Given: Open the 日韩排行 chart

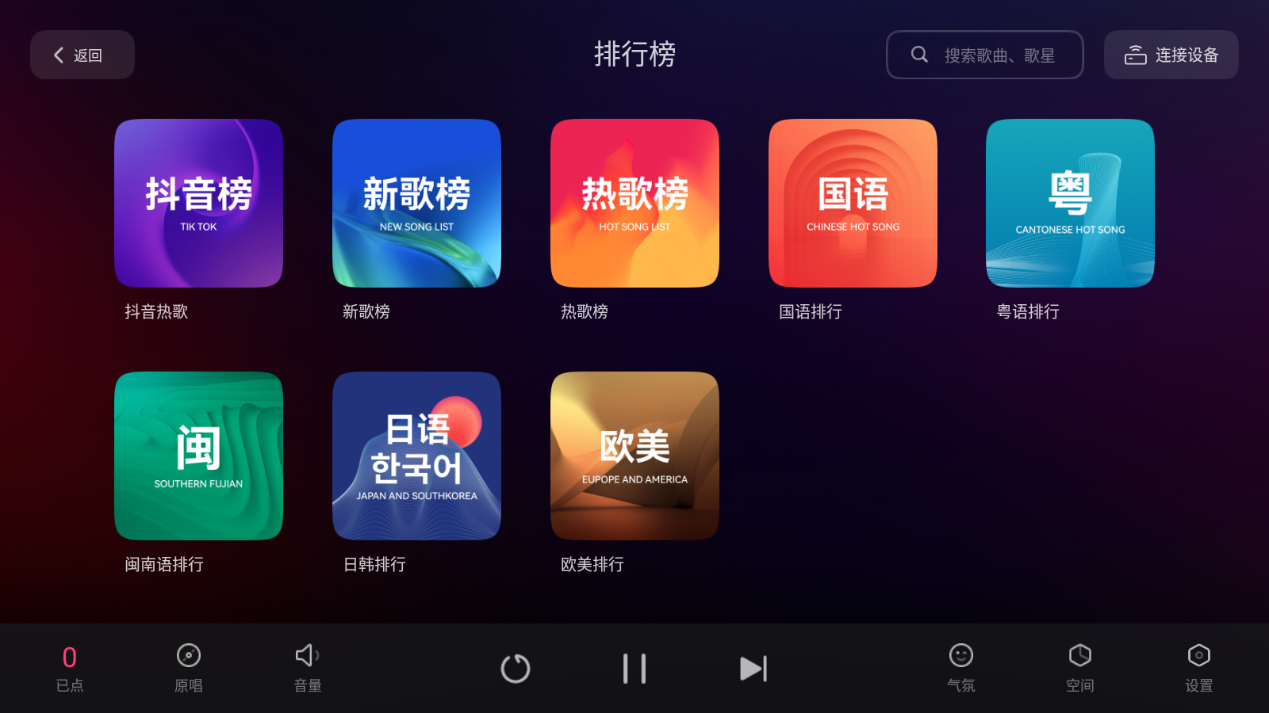Looking at the screenshot, I should pos(416,456).
